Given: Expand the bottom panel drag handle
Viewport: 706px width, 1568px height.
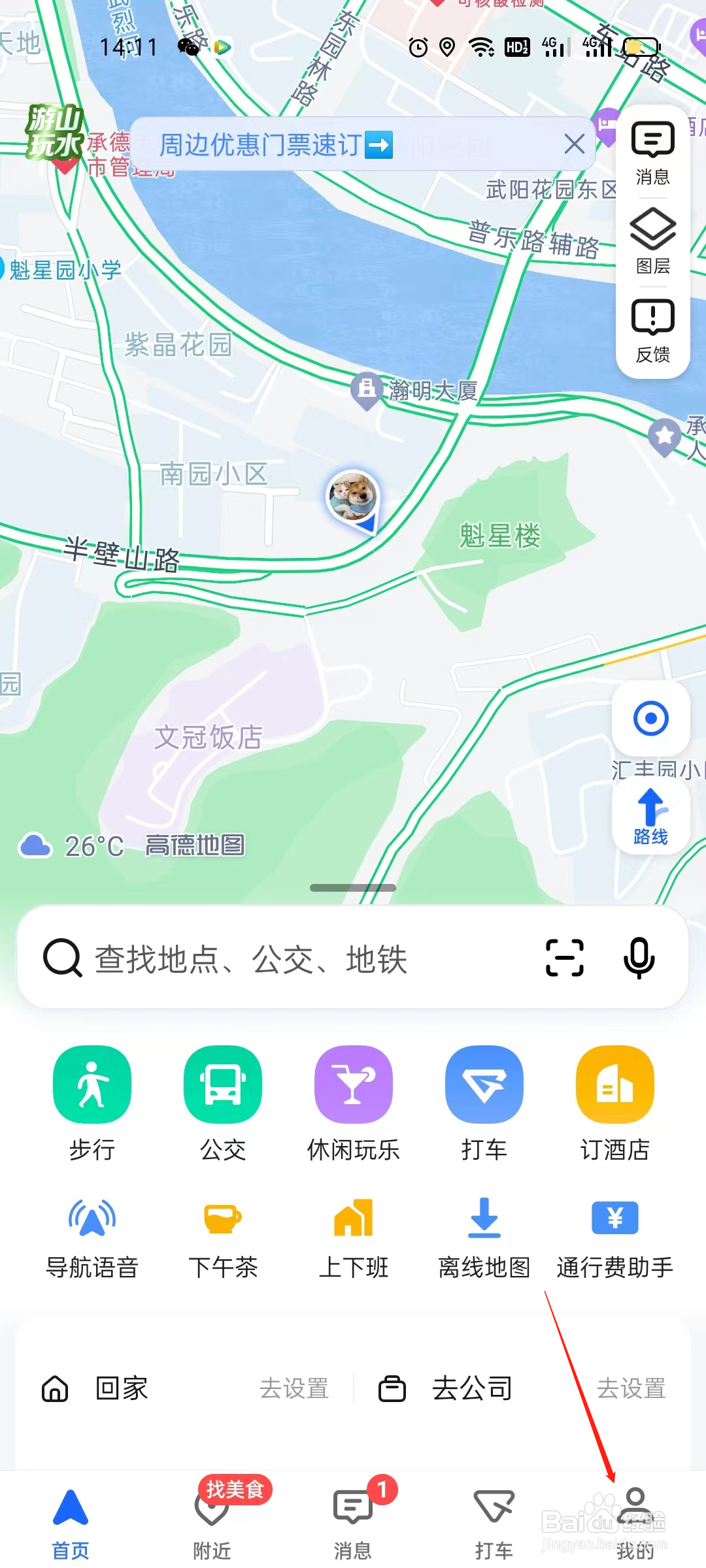Looking at the screenshot, I should point(353,887).
